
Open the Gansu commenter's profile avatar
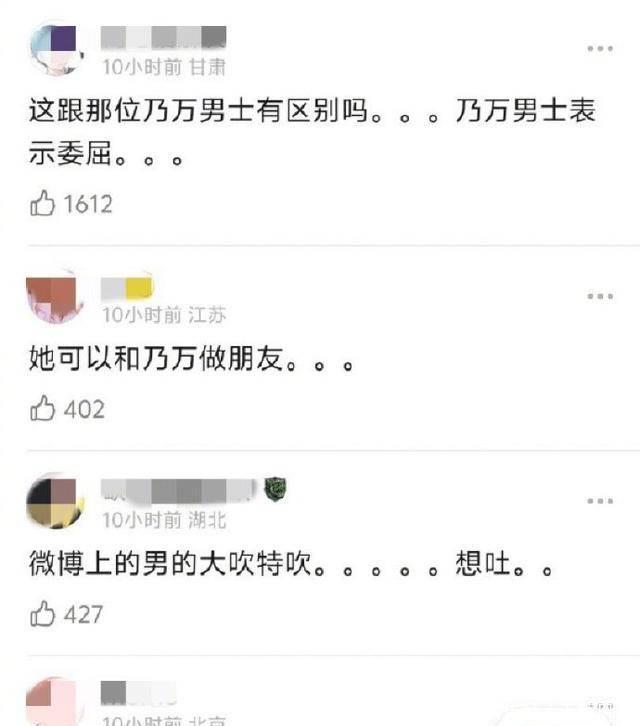pos(57,49)
